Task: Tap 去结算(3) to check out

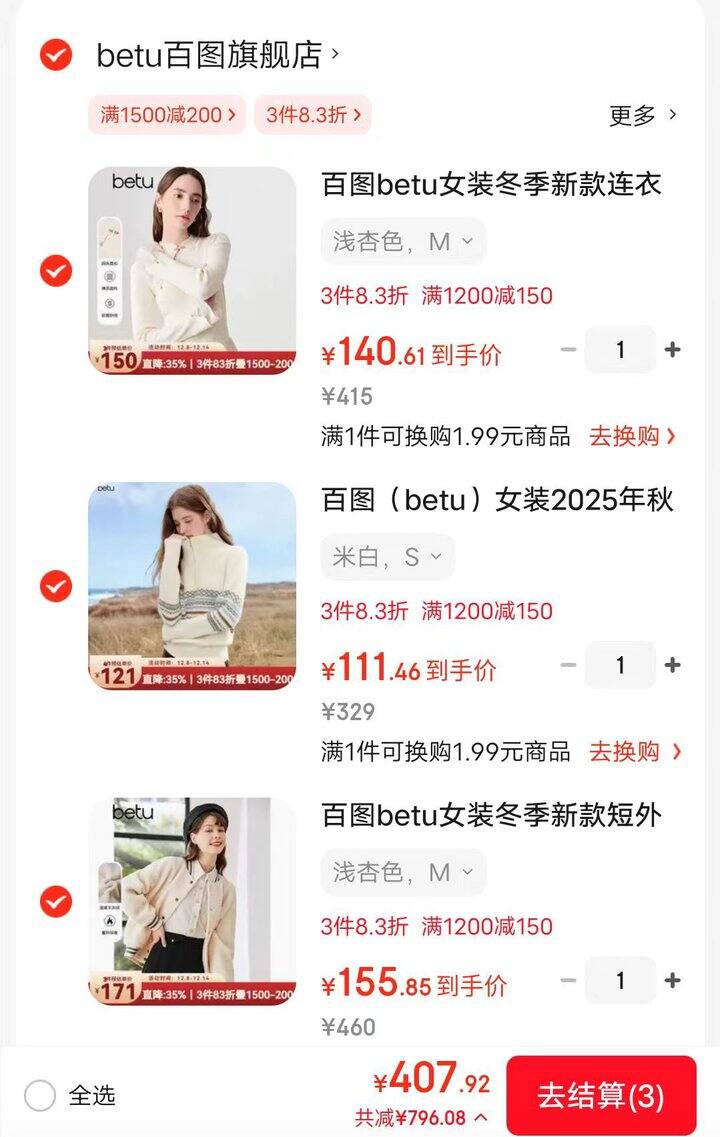Action: [x=600, y=1096]
